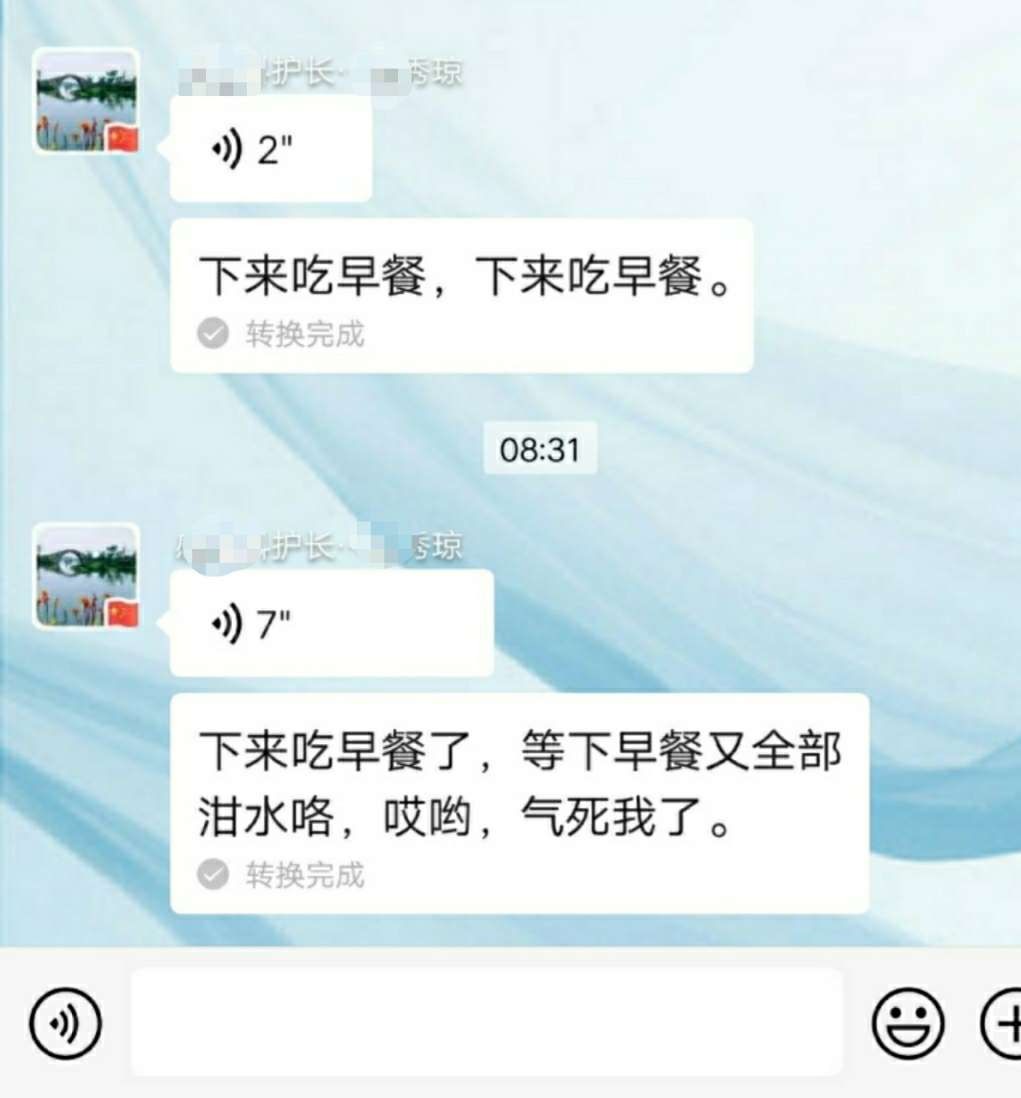The height and width of the screenshot is (1098, 1021).
Task: Play the 7-second voice message
Action: point(330,624)
